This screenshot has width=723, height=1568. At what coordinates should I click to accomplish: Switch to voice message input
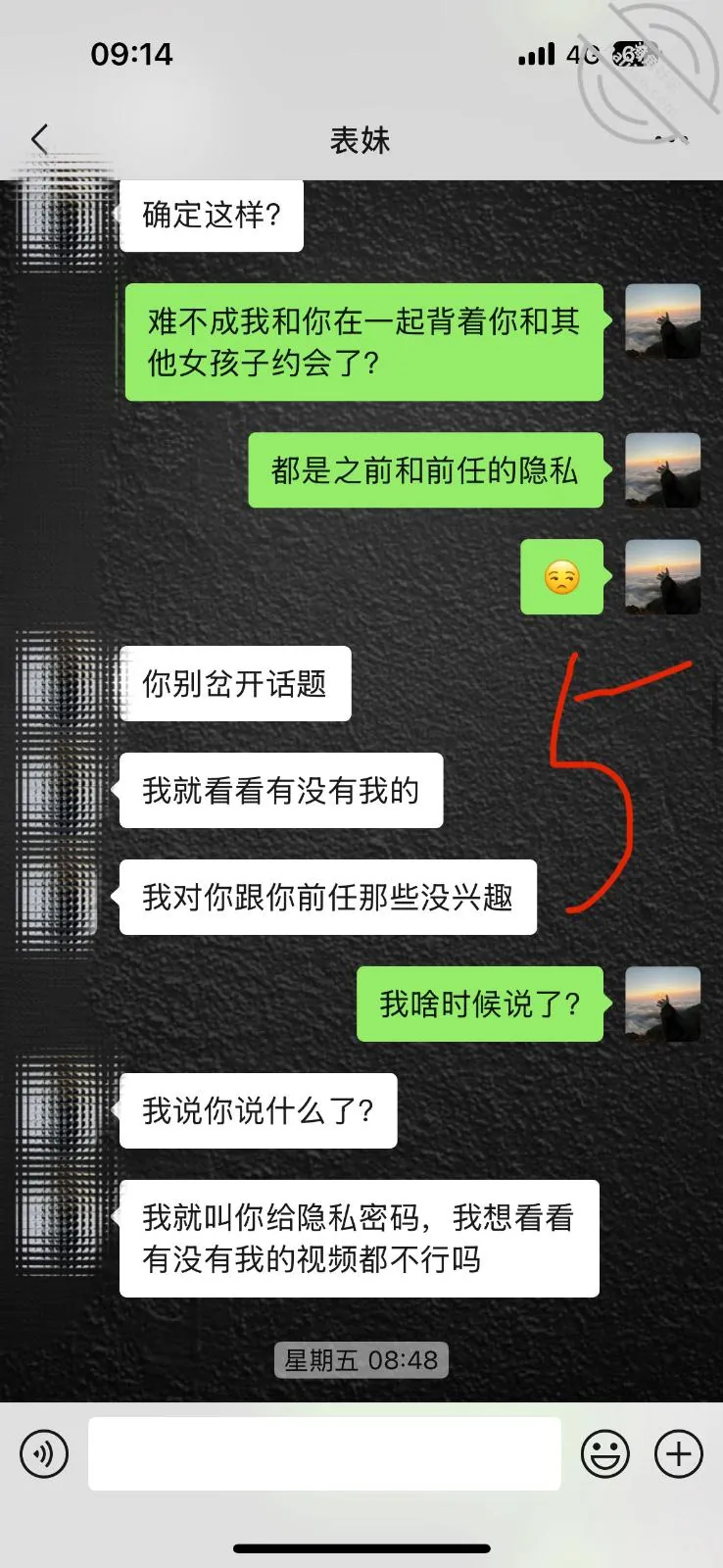coord(44,1453)
